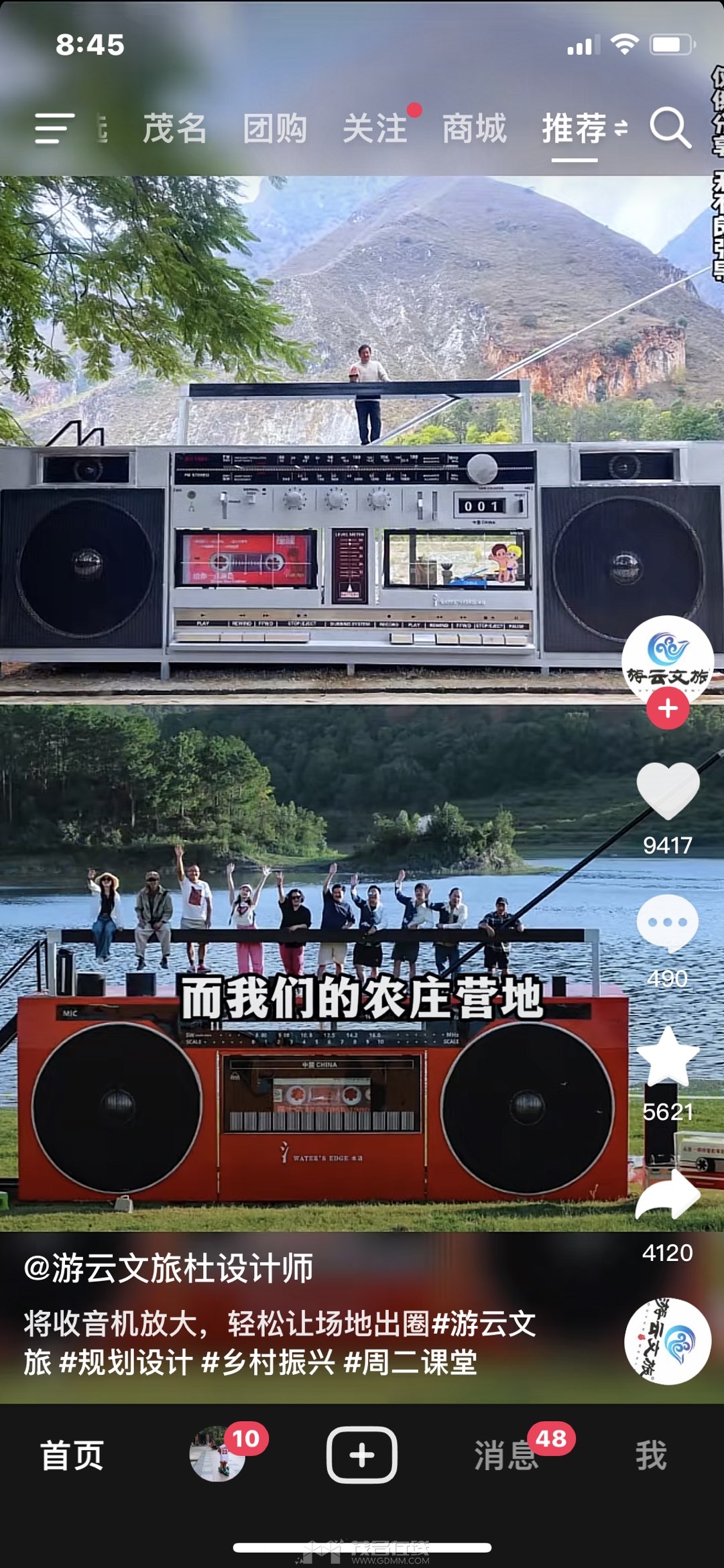Screen dimensions: 724x1568
Task: Create a new post with plus button
Action: pyautogui.click(x=362, y=1455)
